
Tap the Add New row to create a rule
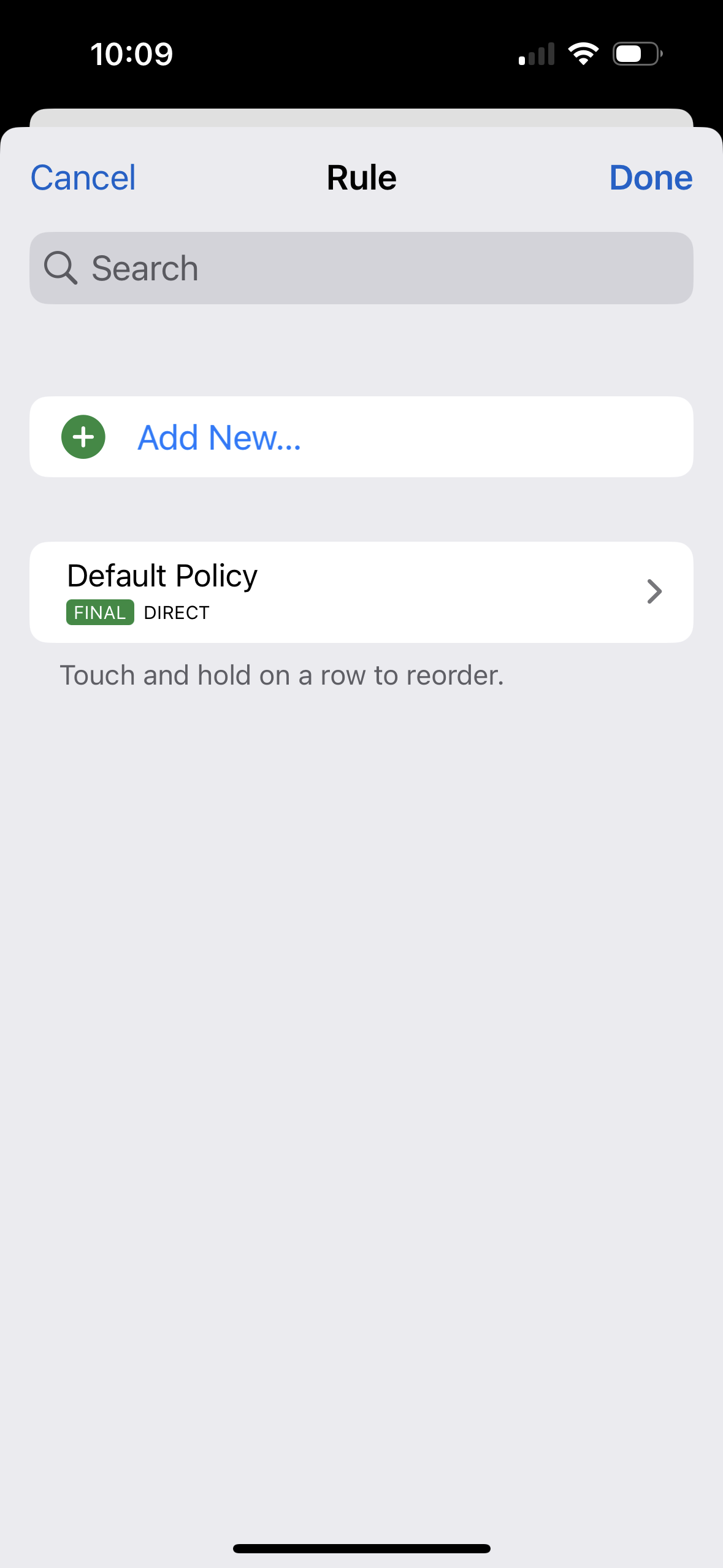361,436
